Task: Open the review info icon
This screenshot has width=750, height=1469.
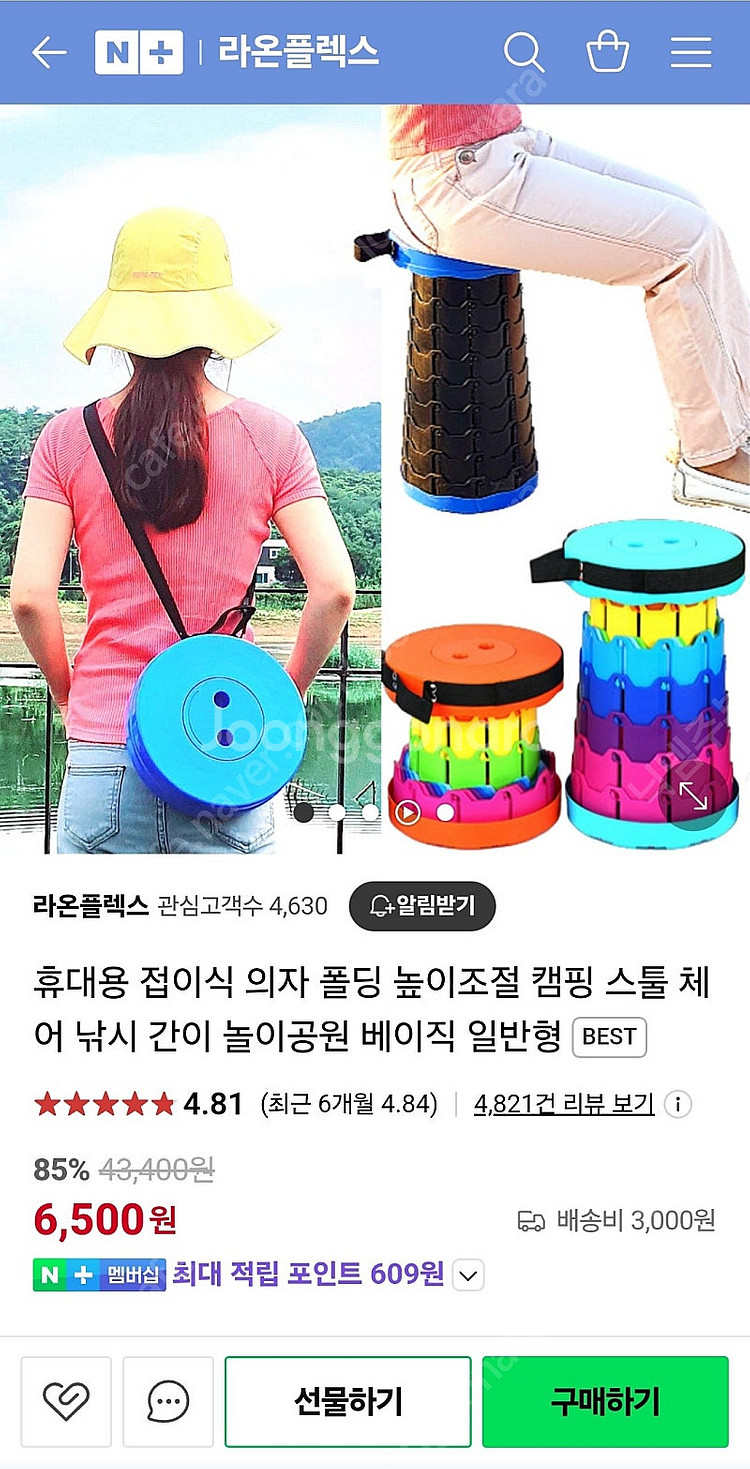Action: pos(678,1104)
